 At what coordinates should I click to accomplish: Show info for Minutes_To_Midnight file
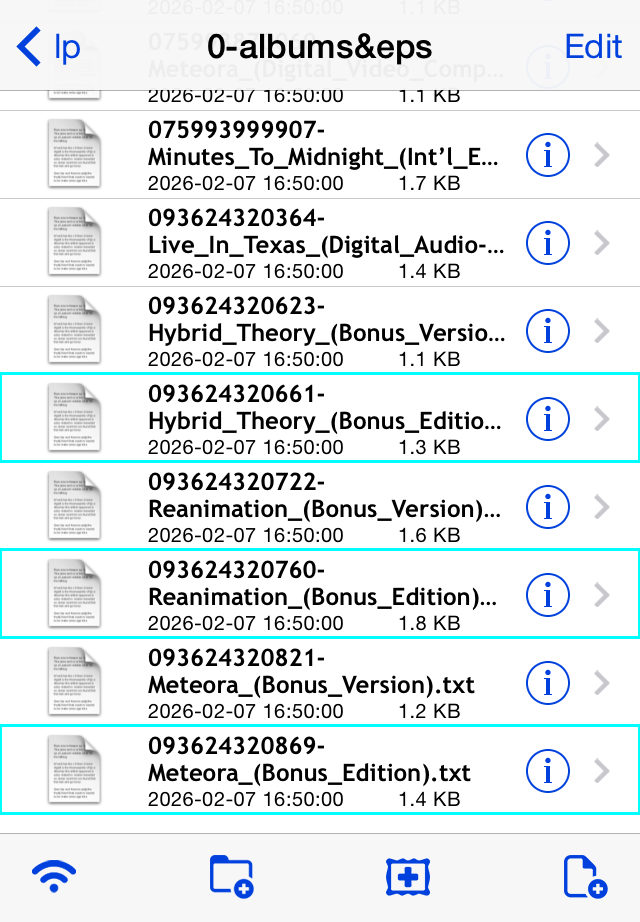click(x=548, y=155)
